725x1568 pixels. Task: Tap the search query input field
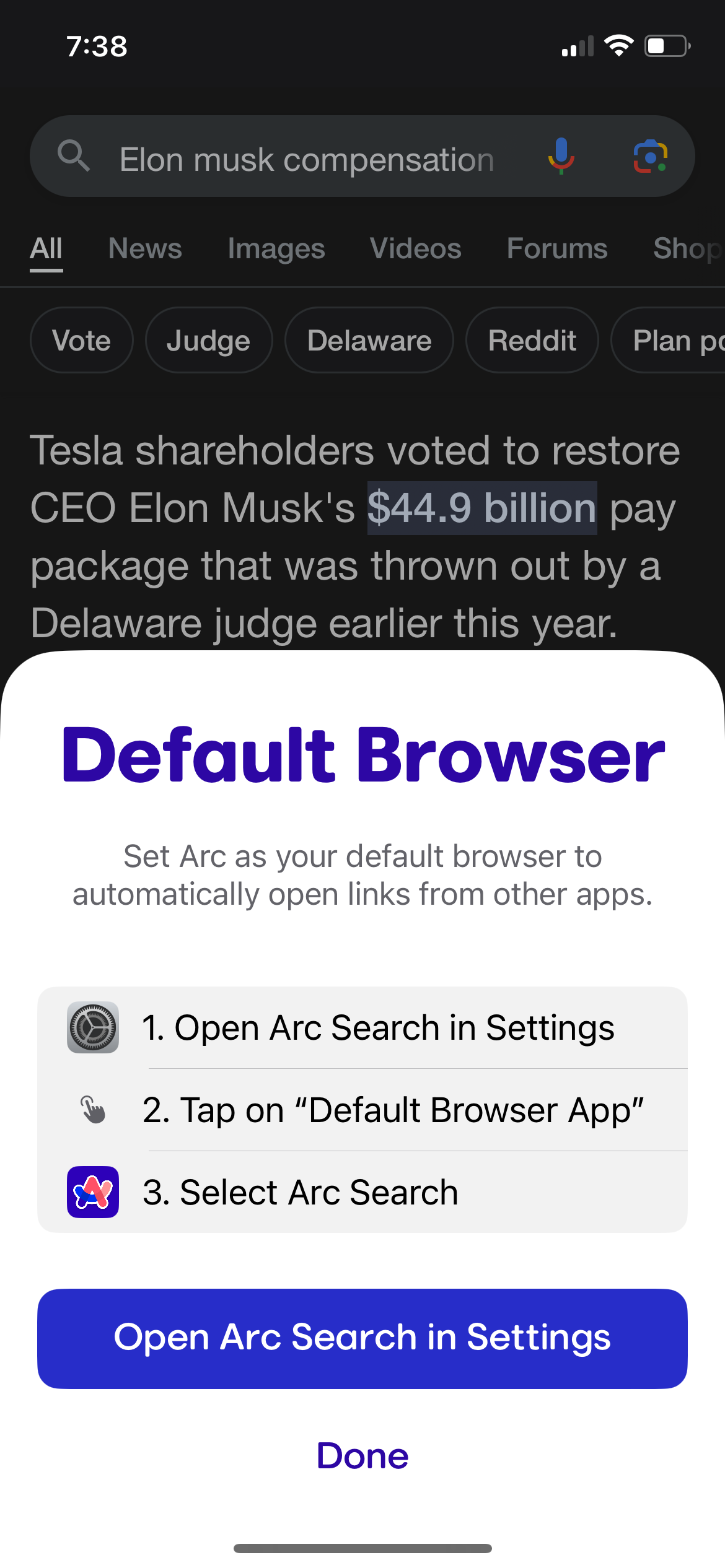308,157
